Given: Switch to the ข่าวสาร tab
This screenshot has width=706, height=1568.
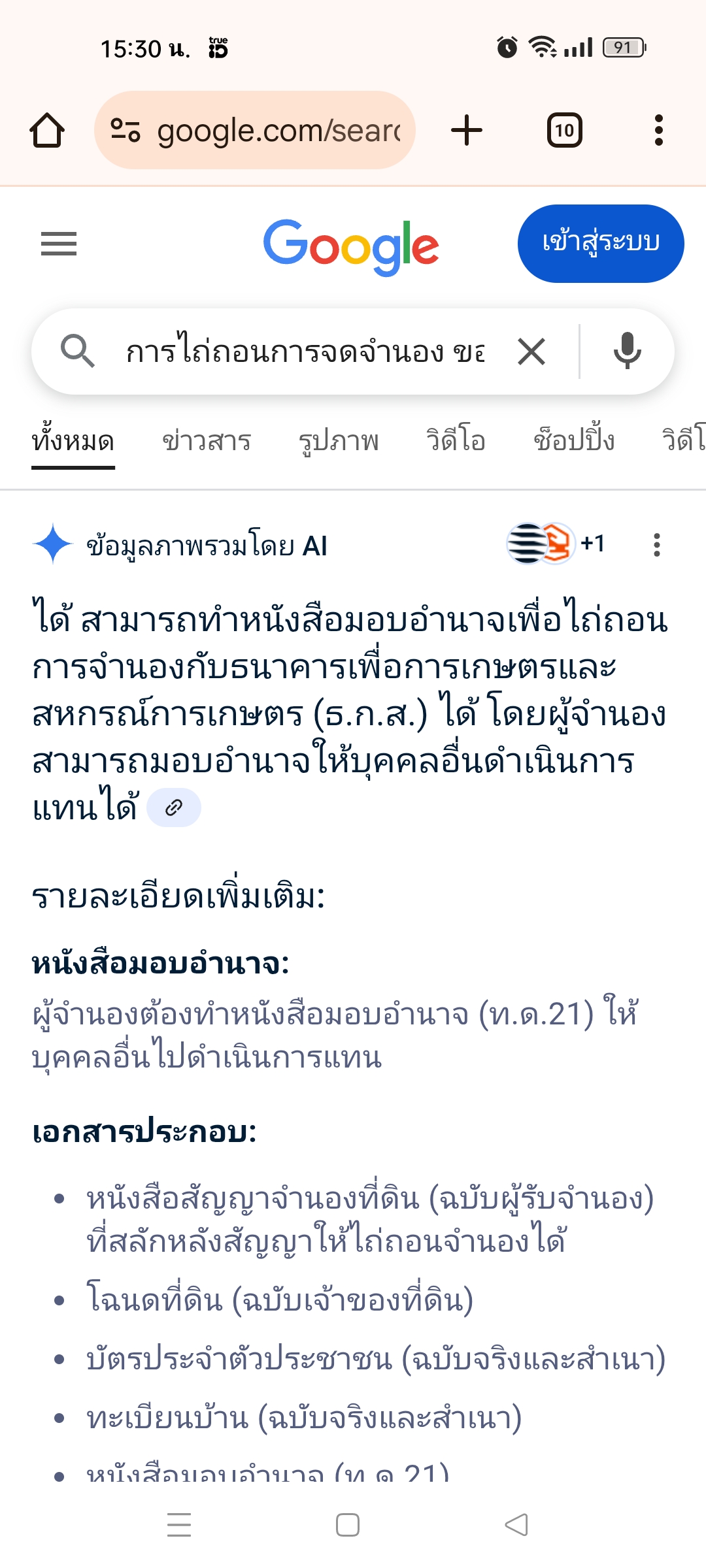Looking at the screenshot, I should click(207, 441).
